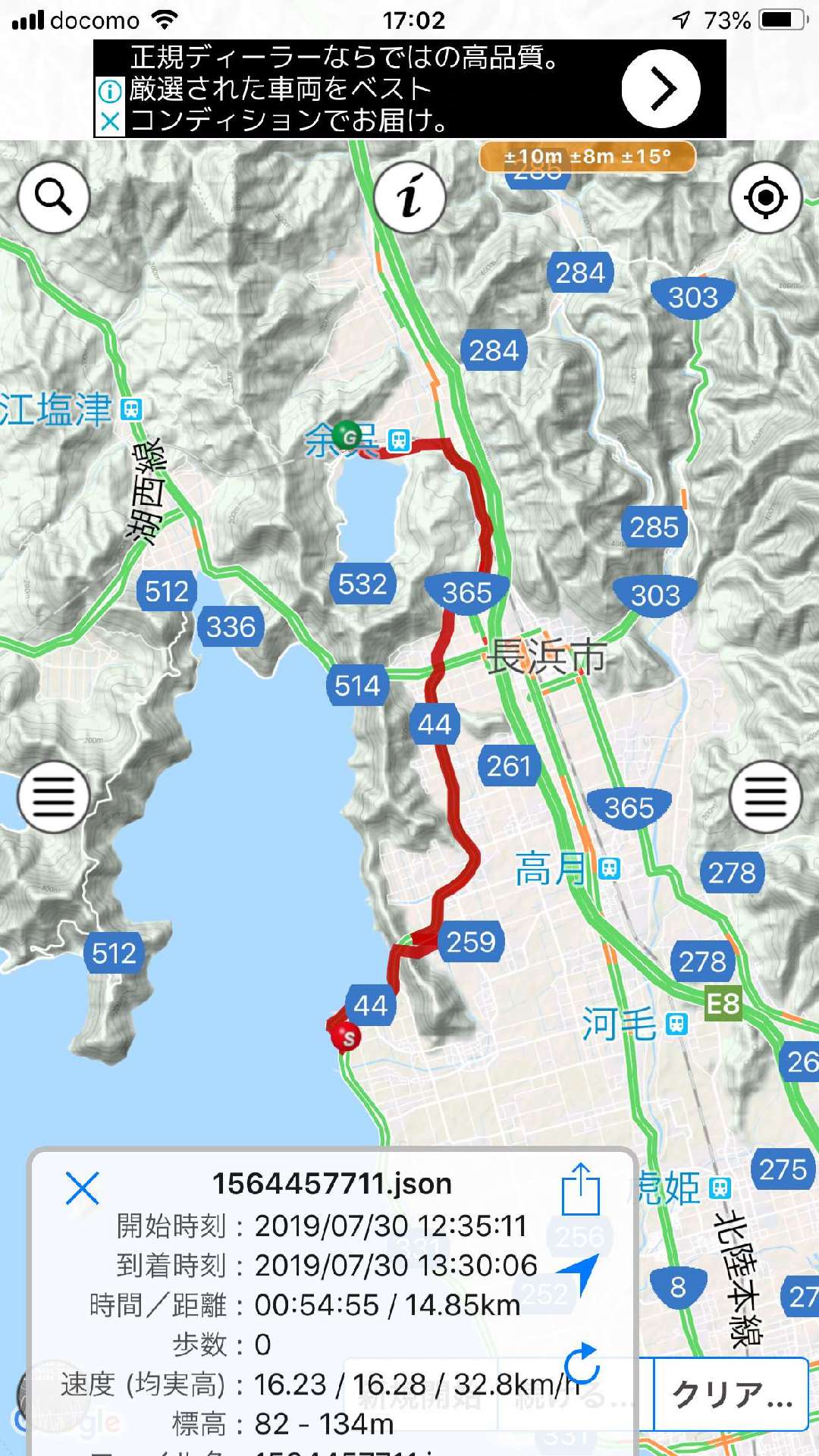Open the map search magnifier
819x1456 pixels.
[53, 197]
